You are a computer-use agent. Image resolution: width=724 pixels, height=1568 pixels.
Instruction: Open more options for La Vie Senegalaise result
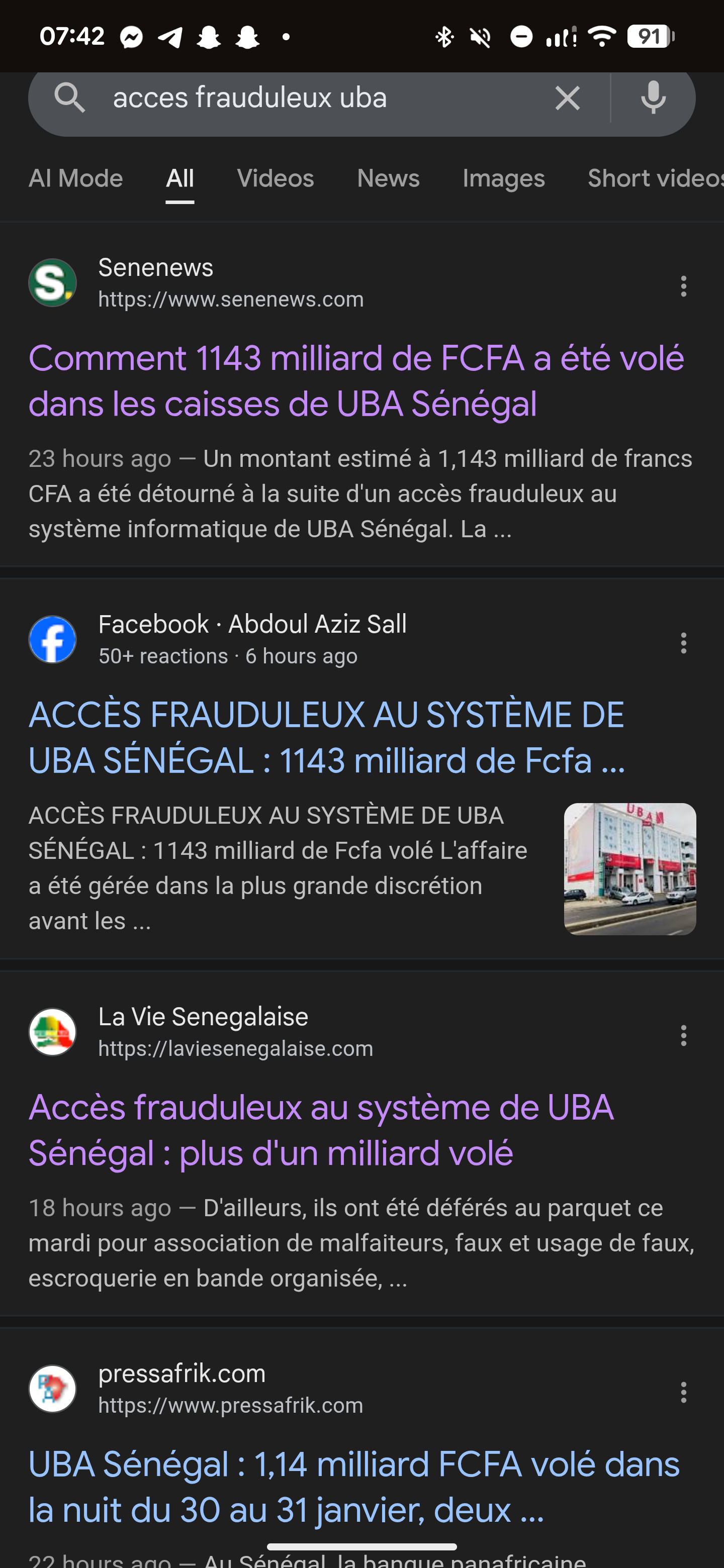pos(683,1035)
